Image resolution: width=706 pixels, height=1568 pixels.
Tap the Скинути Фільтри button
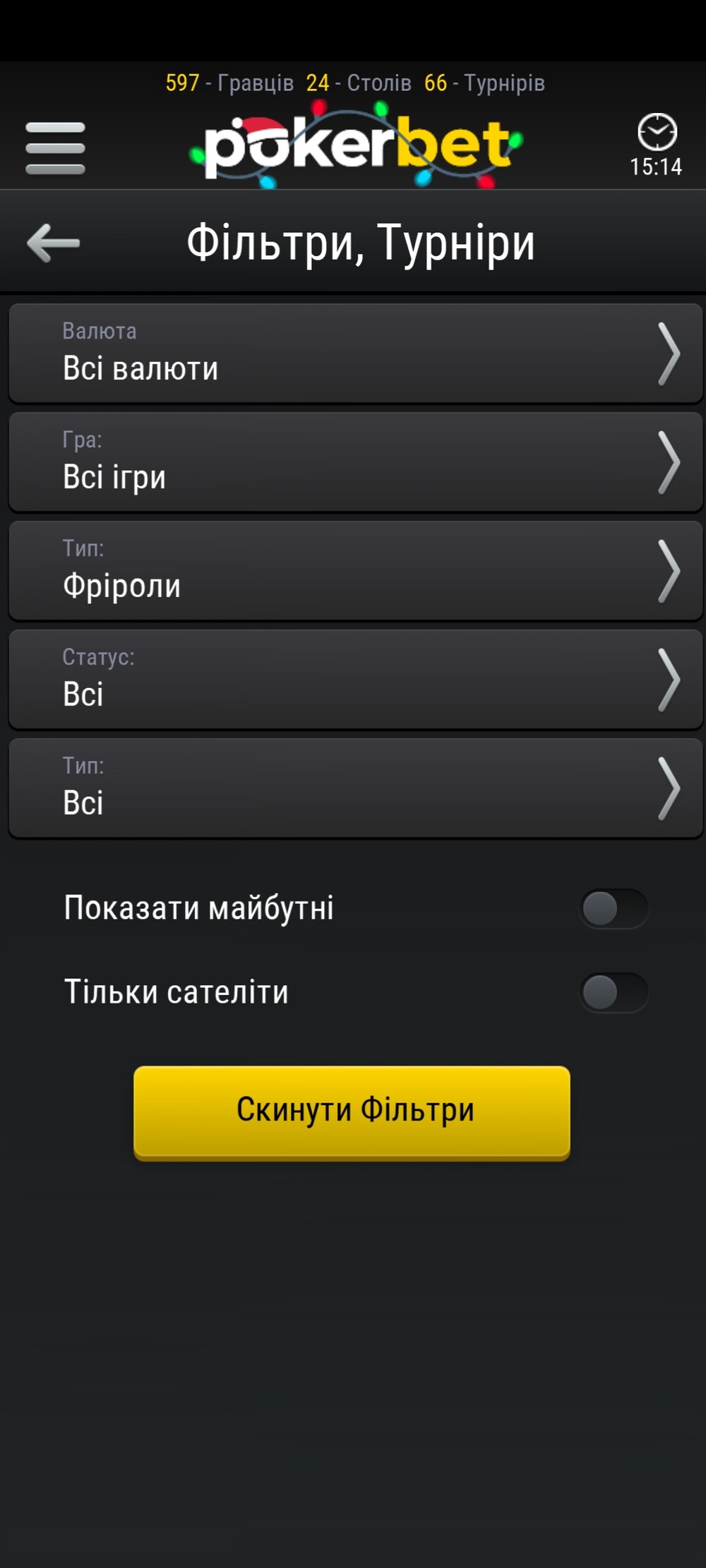(x=352, y=1111)
